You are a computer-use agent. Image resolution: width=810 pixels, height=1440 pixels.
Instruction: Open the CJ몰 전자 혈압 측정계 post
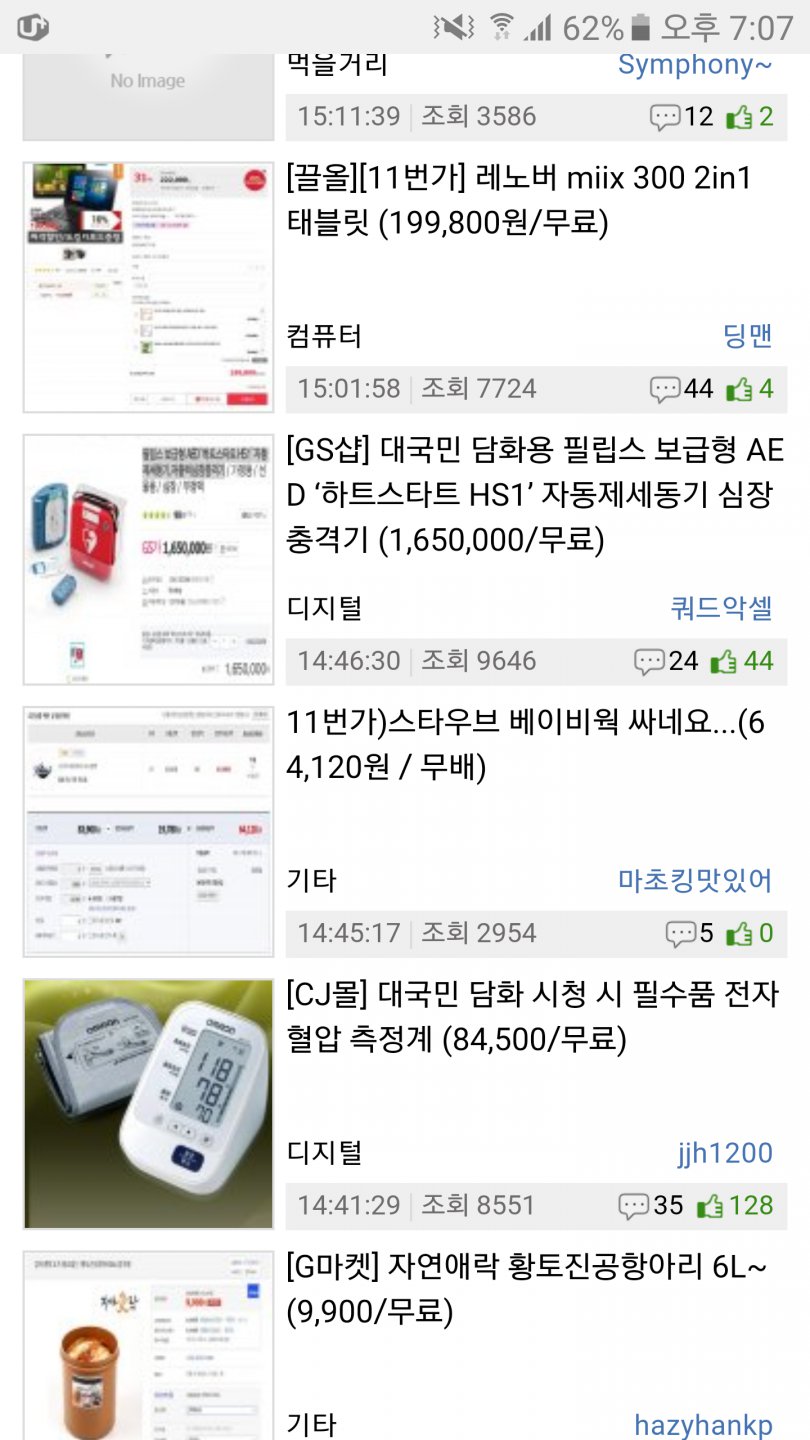(x=532, y=1017)
